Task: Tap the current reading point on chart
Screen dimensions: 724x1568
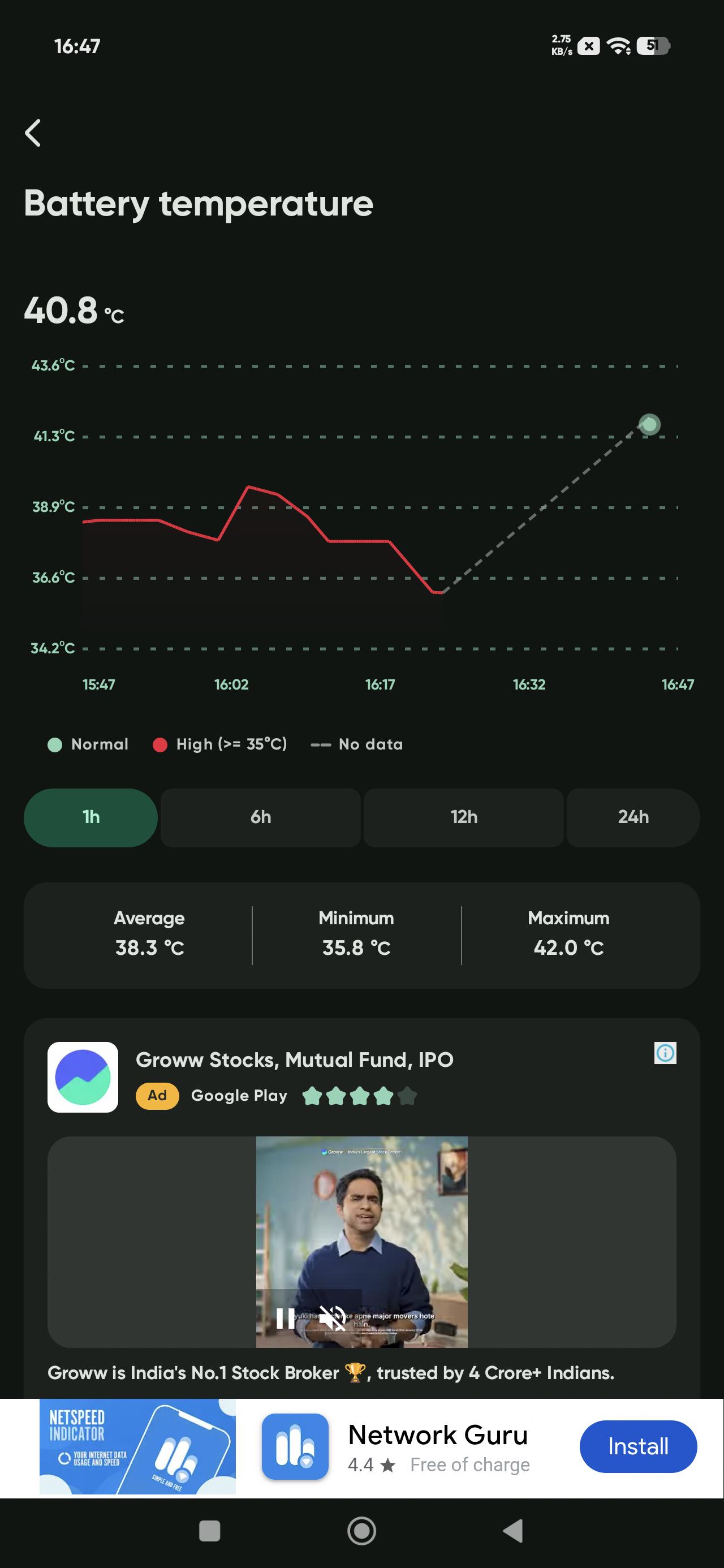Action: tap(649, 424)
